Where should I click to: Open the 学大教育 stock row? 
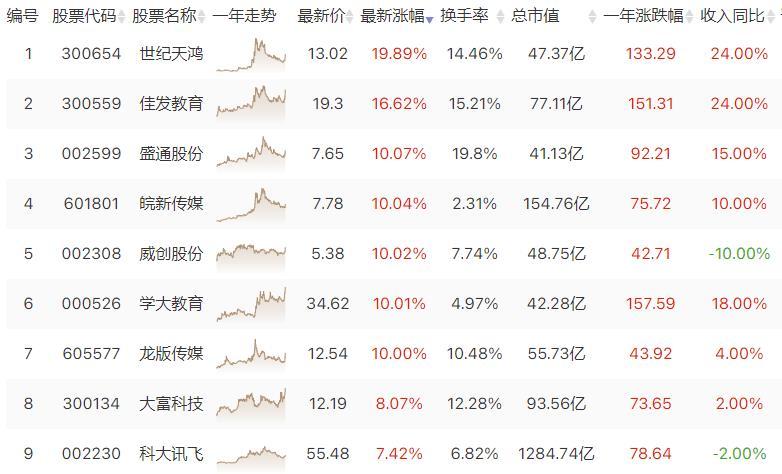point(171,304)
